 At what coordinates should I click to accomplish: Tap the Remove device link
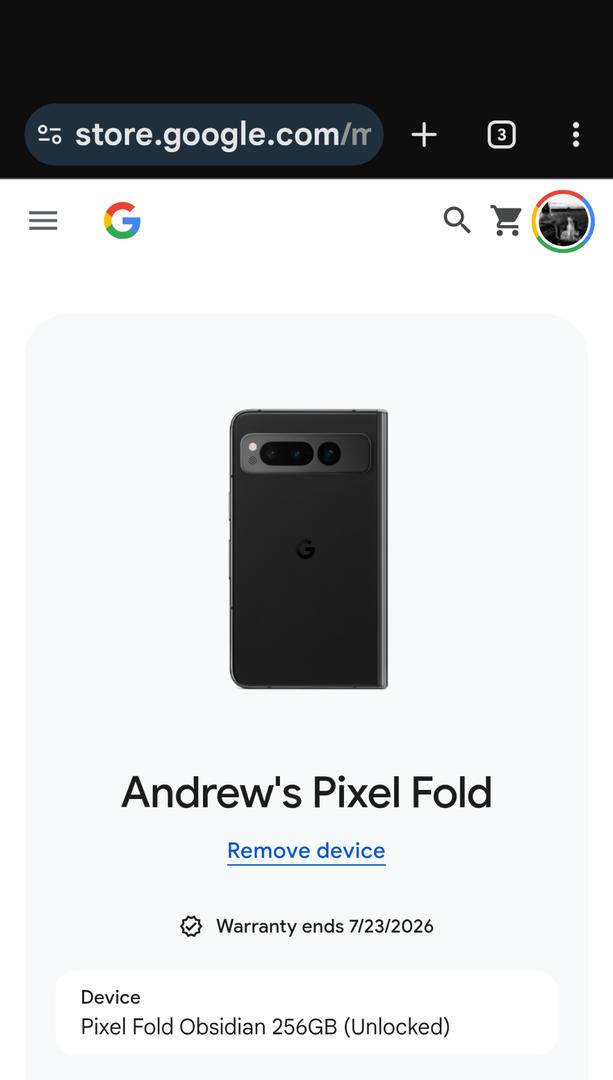(x=306, y=851)
